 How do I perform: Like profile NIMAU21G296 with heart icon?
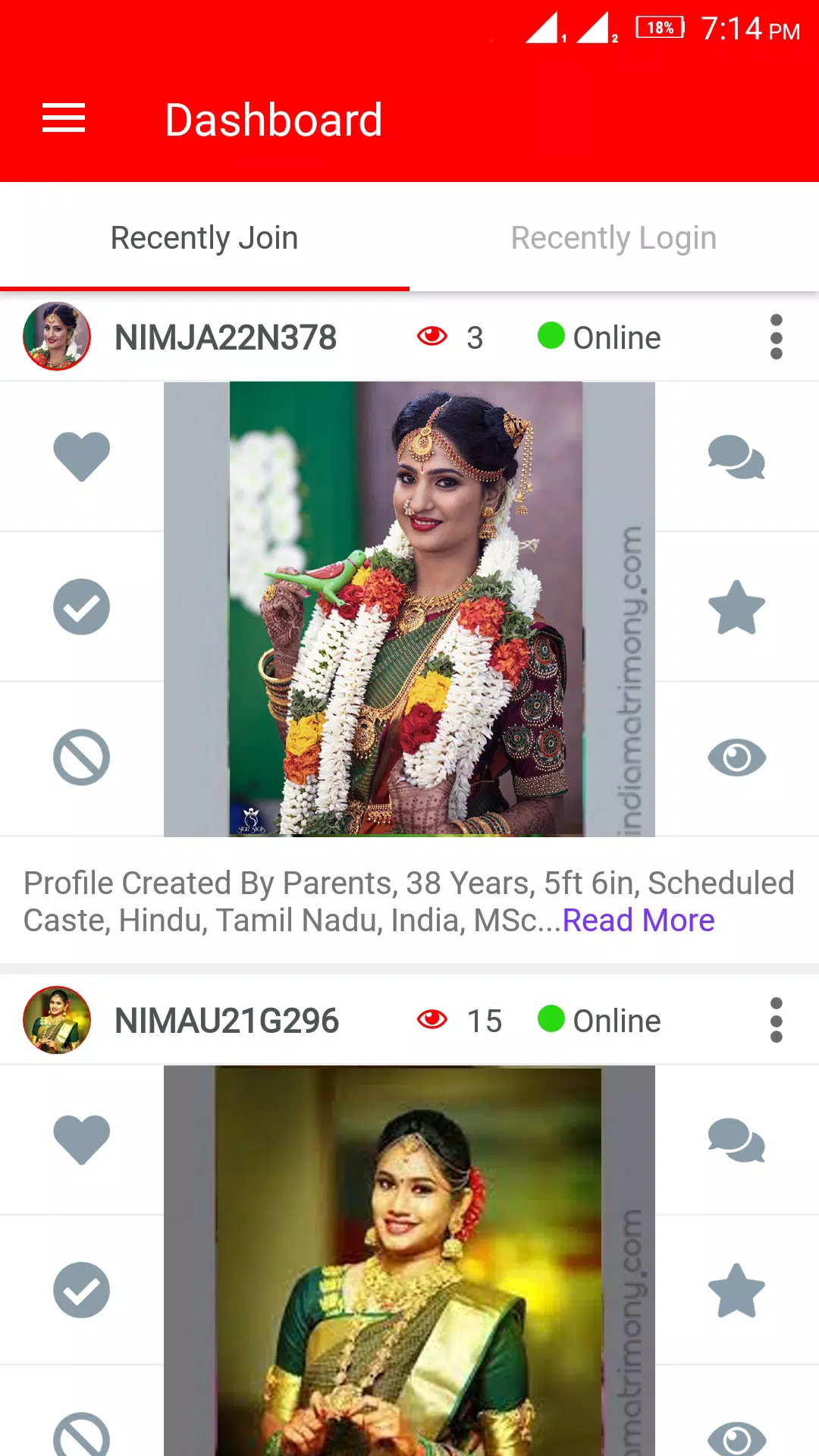[82, 1139]
